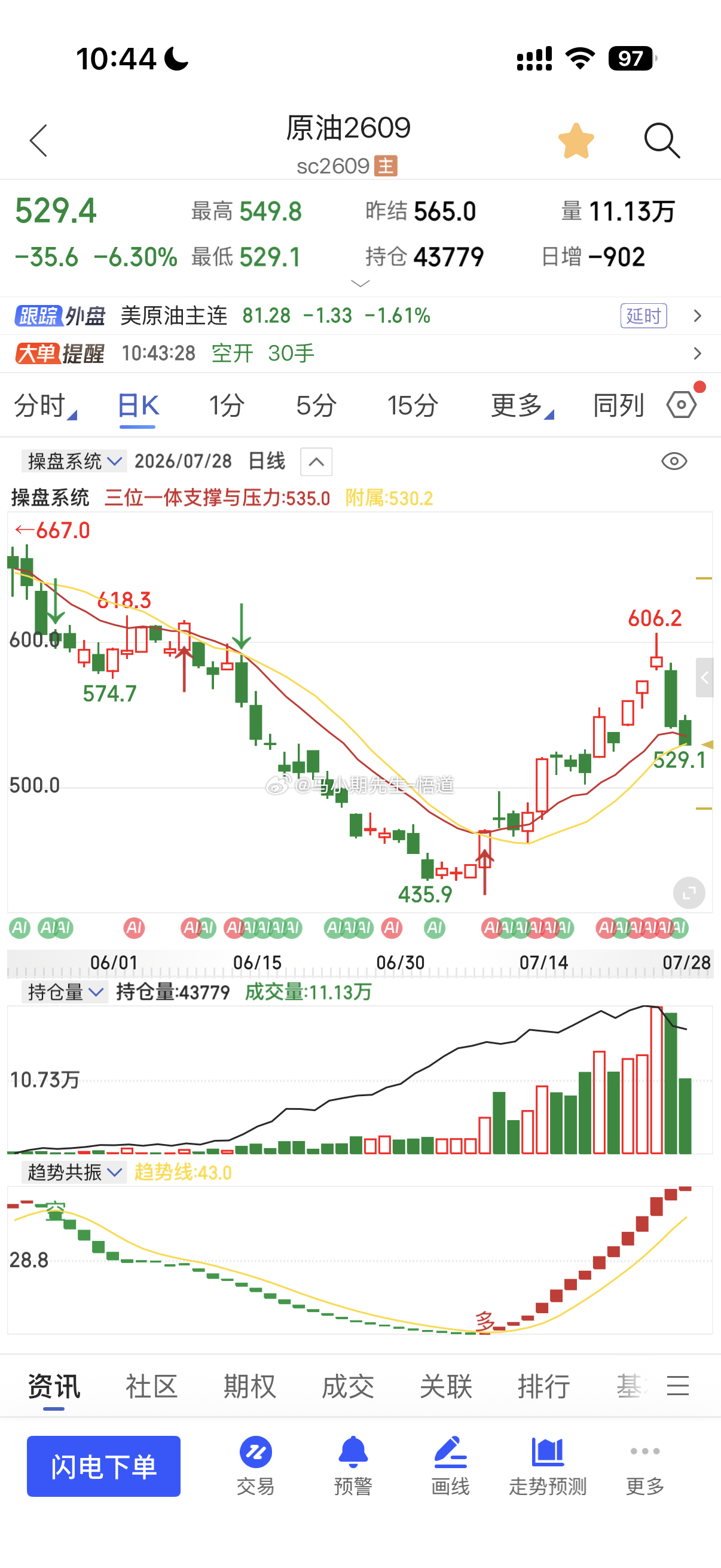Switch to the 社区 tab

pos(151,1387)
